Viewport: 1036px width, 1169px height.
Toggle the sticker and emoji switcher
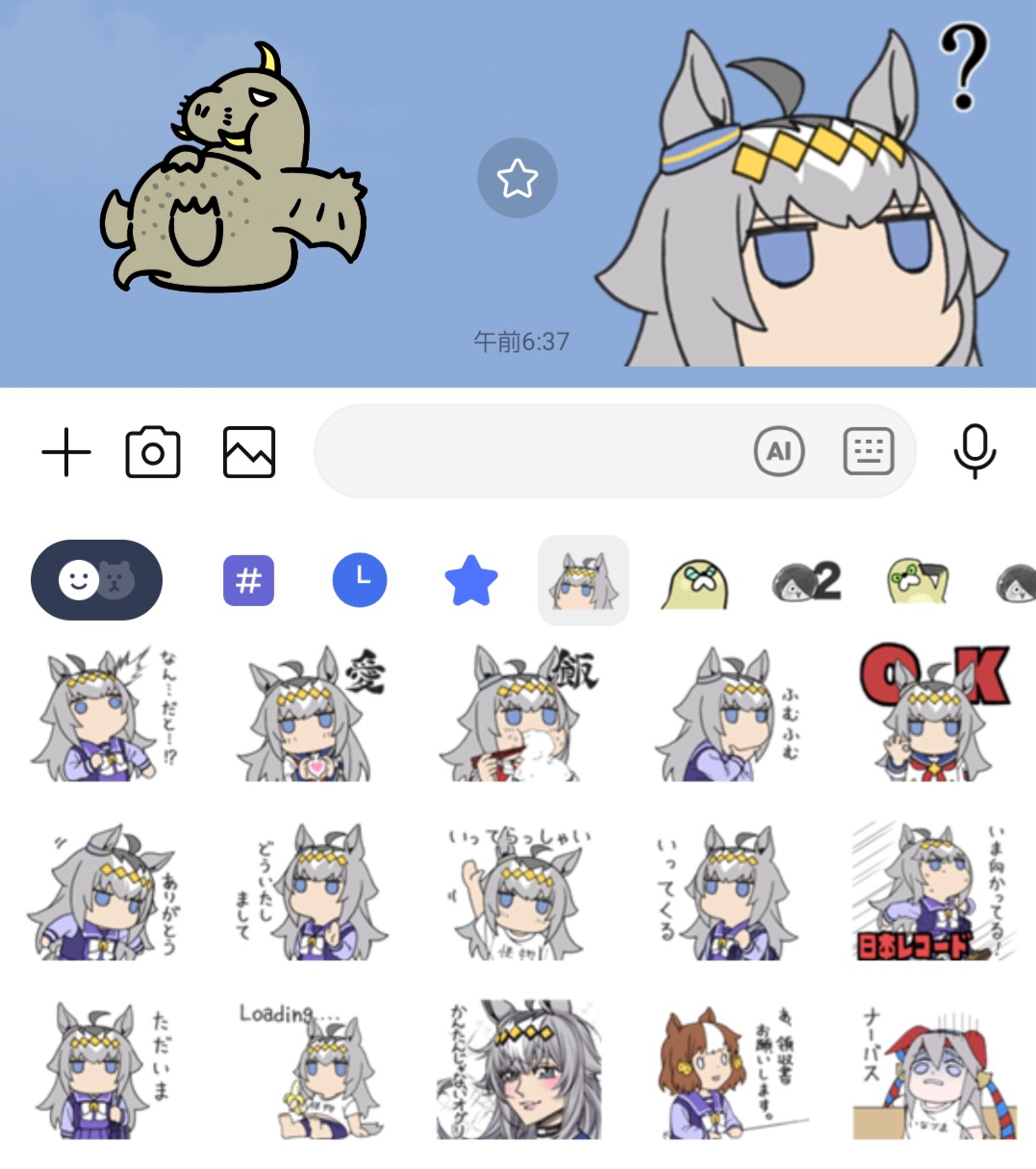click(96, 580)
